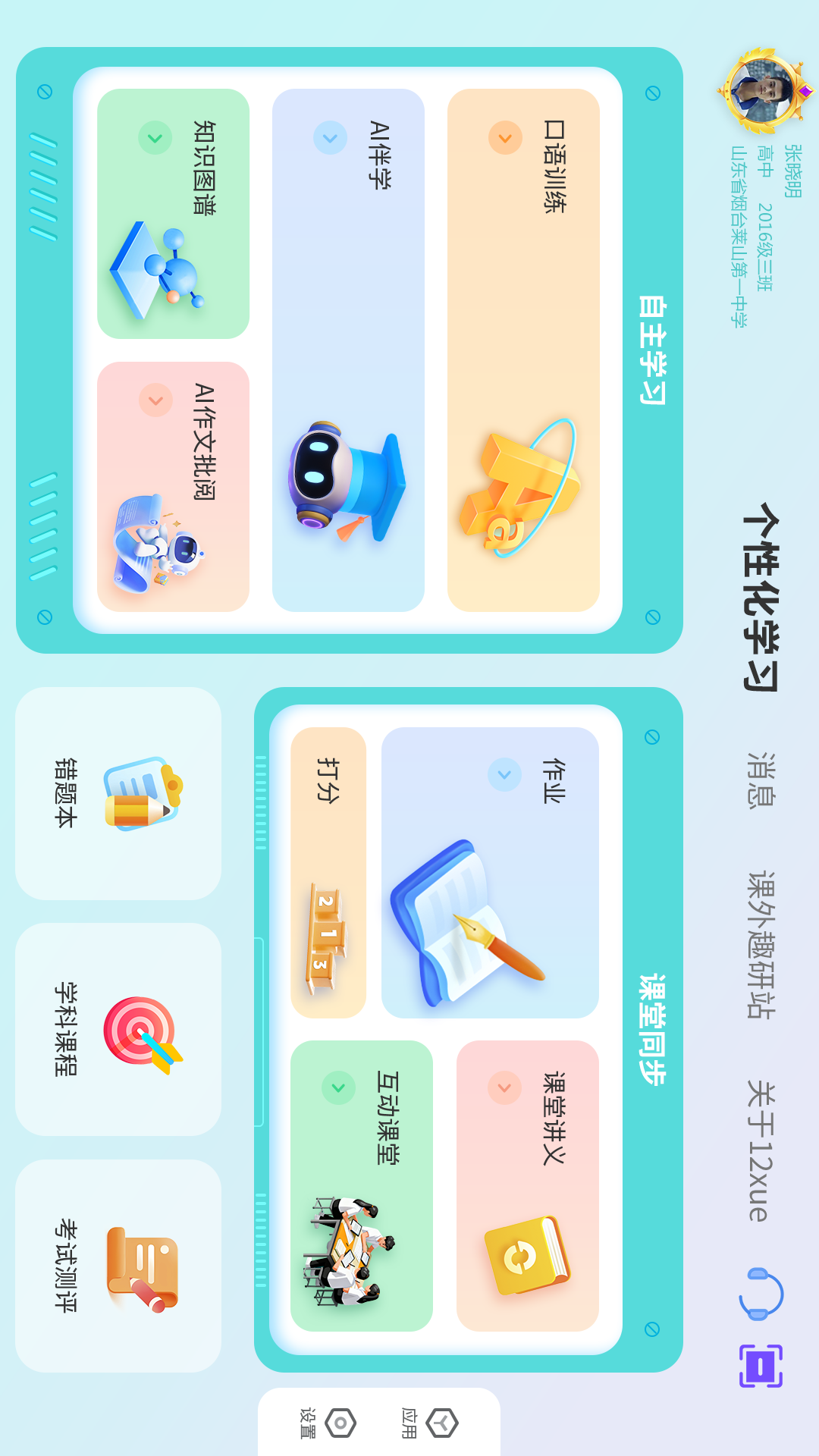This screenshot has height=1456, width=819.
Task: Open the headset customer service icon
Action: coord(761,1293)
